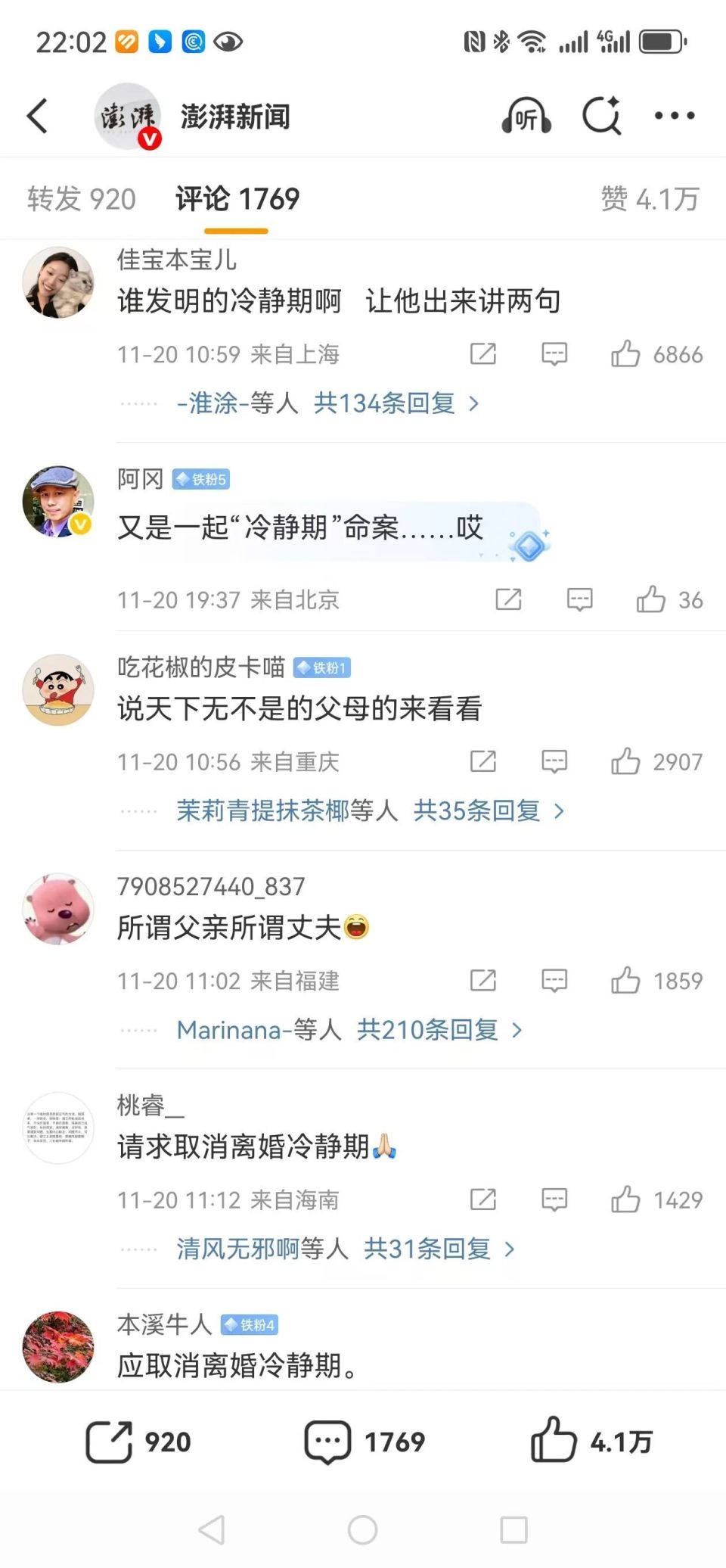Like the post with bottom 4.1万 button
Viewport: 726px width, 1568px height.
tap(590, 1442)
